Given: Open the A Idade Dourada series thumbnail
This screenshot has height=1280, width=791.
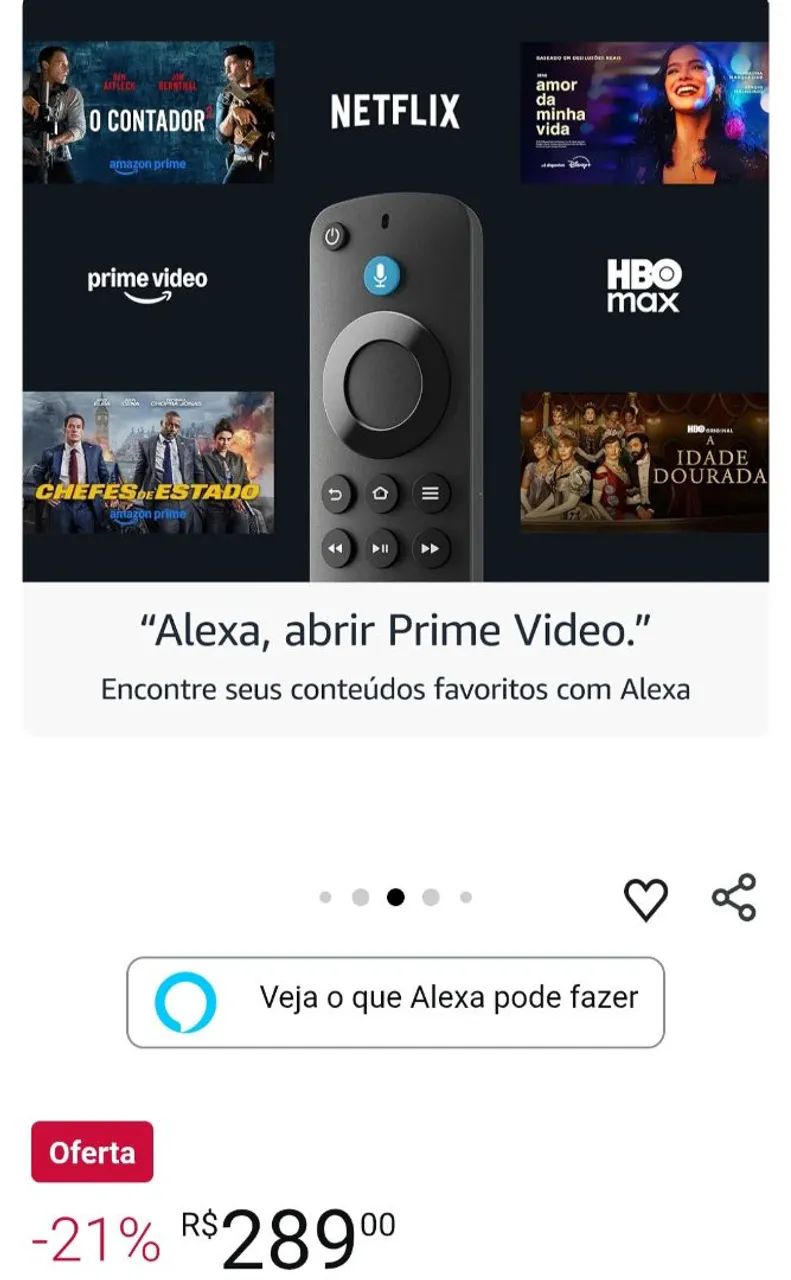Looking at the screenshot, I should (645, 455).
